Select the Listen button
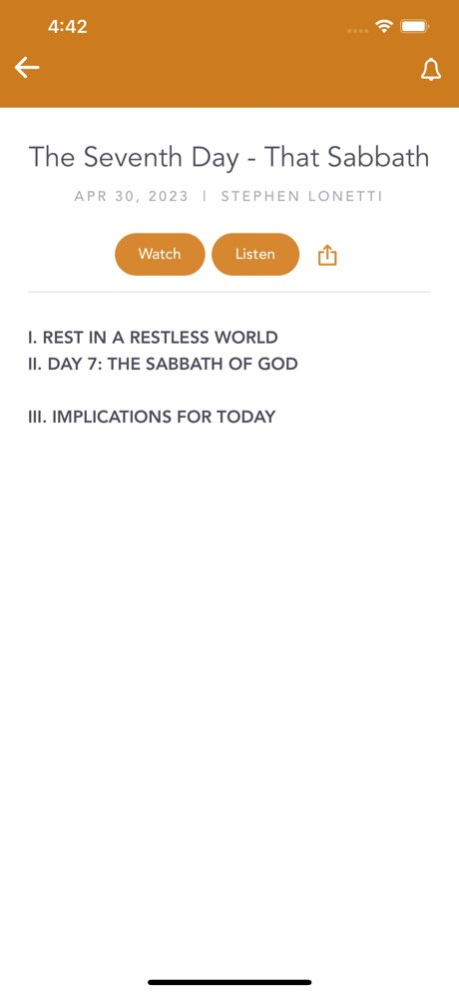459x994 pixels. click(255, 254)
